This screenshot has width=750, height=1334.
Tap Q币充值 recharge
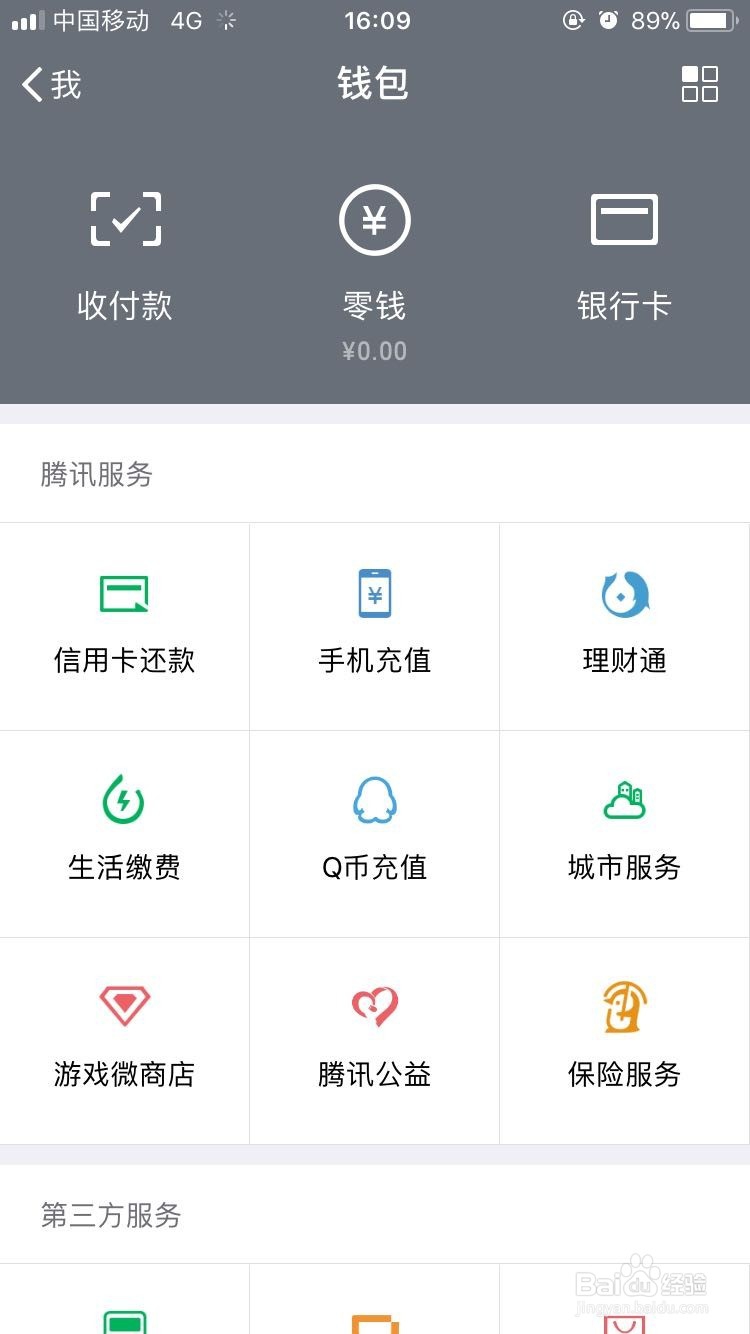(374, 832)
